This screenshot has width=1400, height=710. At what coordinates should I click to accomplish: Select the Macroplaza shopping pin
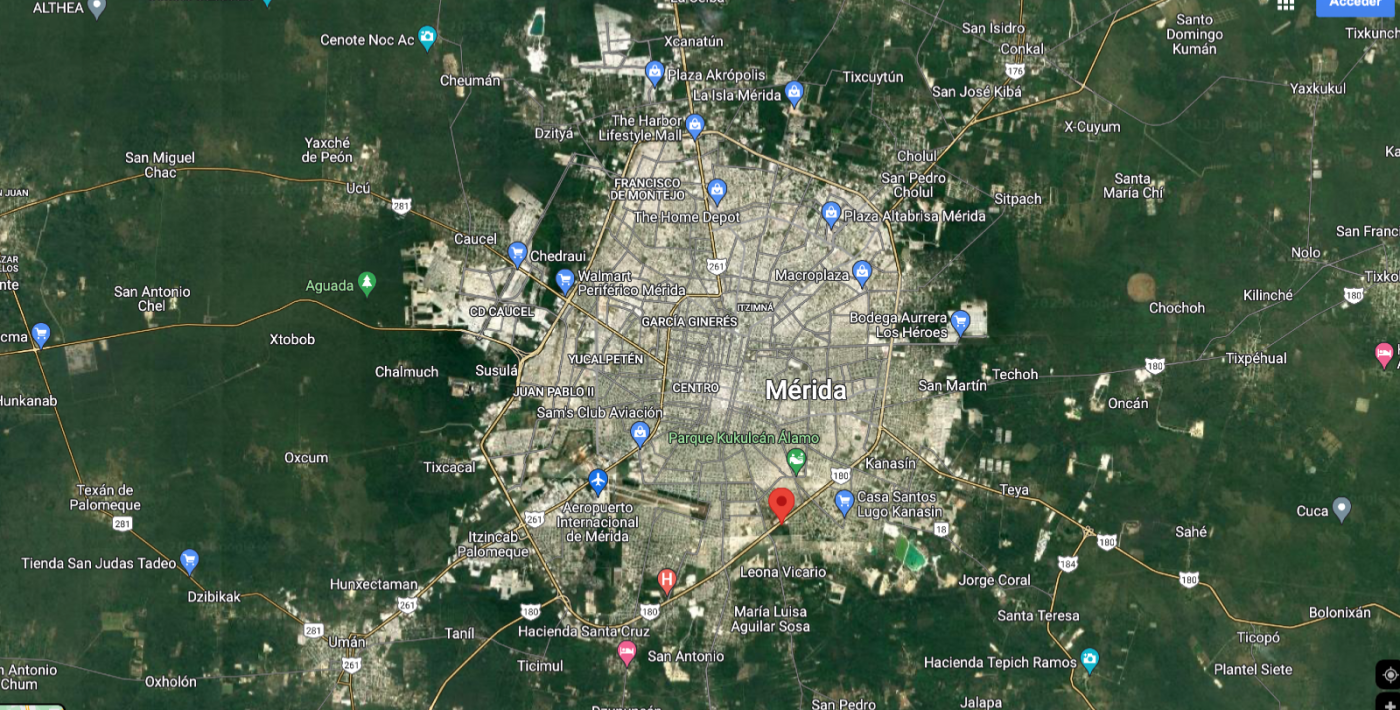pyautogui.click(x=863, y=272)
